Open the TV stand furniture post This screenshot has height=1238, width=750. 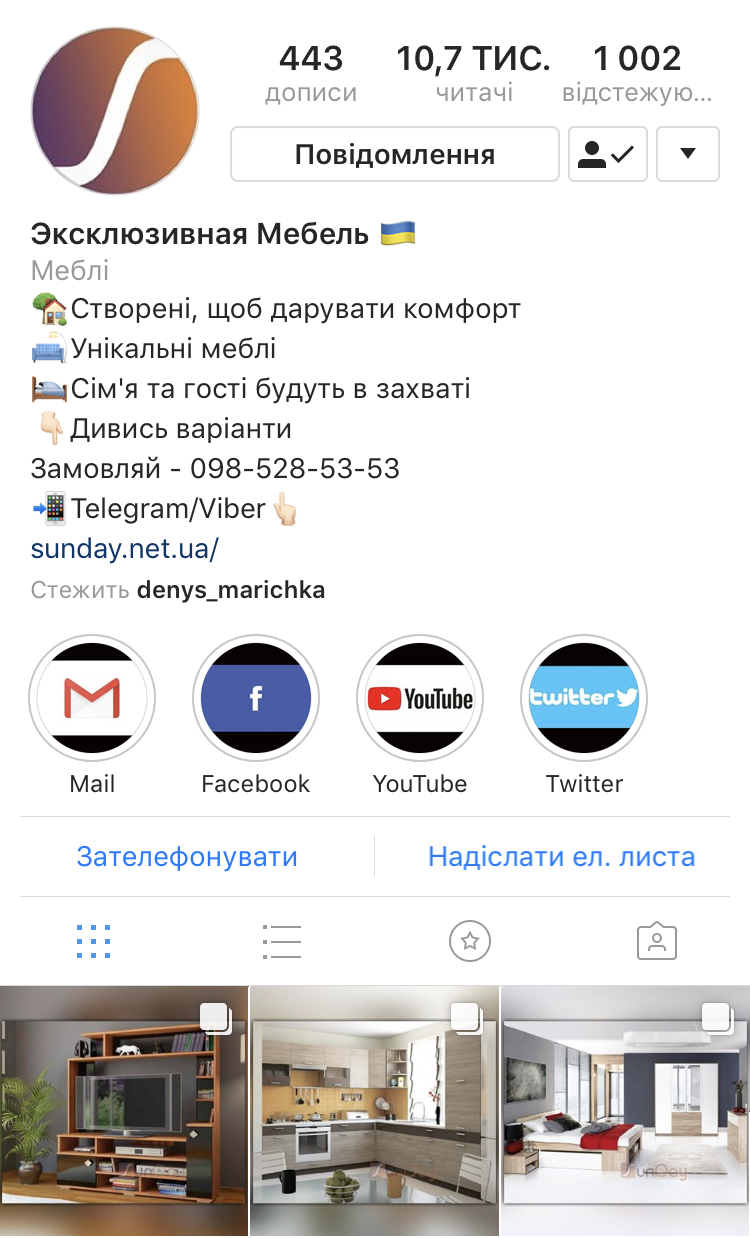click(123, 1110)
